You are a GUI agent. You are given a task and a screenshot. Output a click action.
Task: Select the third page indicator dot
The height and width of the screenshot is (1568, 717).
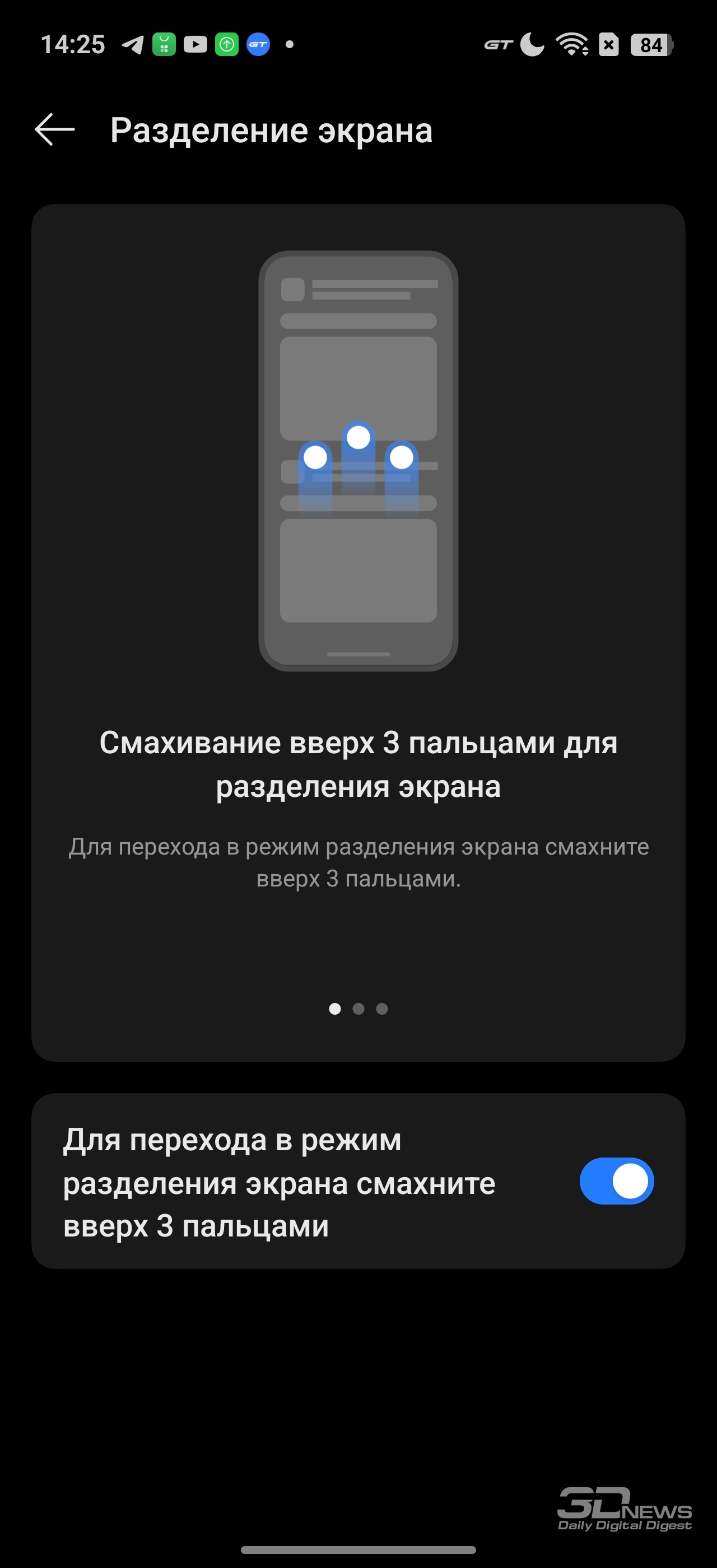click(381, 1009)
